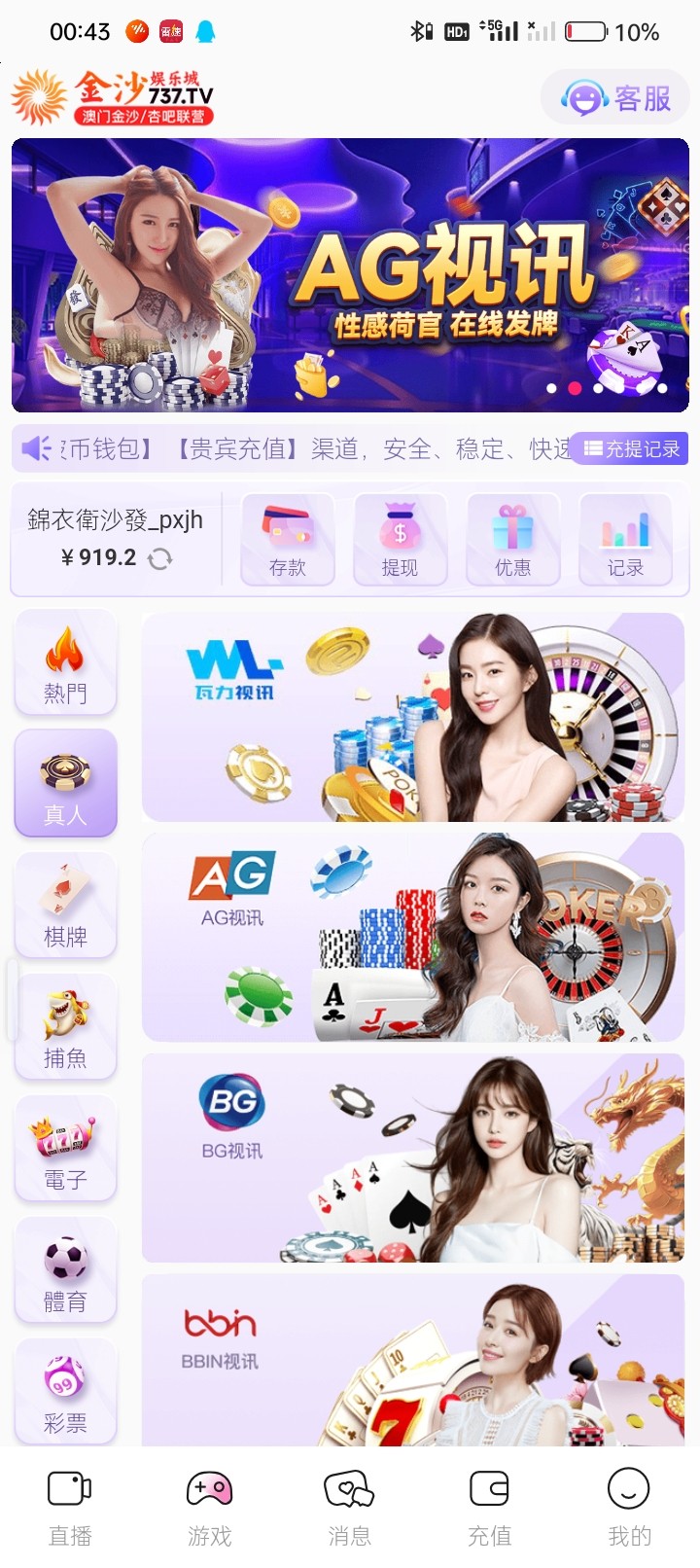Select the 捕魚 category
700x1568 pixels.
click(x=65, y=1027)
